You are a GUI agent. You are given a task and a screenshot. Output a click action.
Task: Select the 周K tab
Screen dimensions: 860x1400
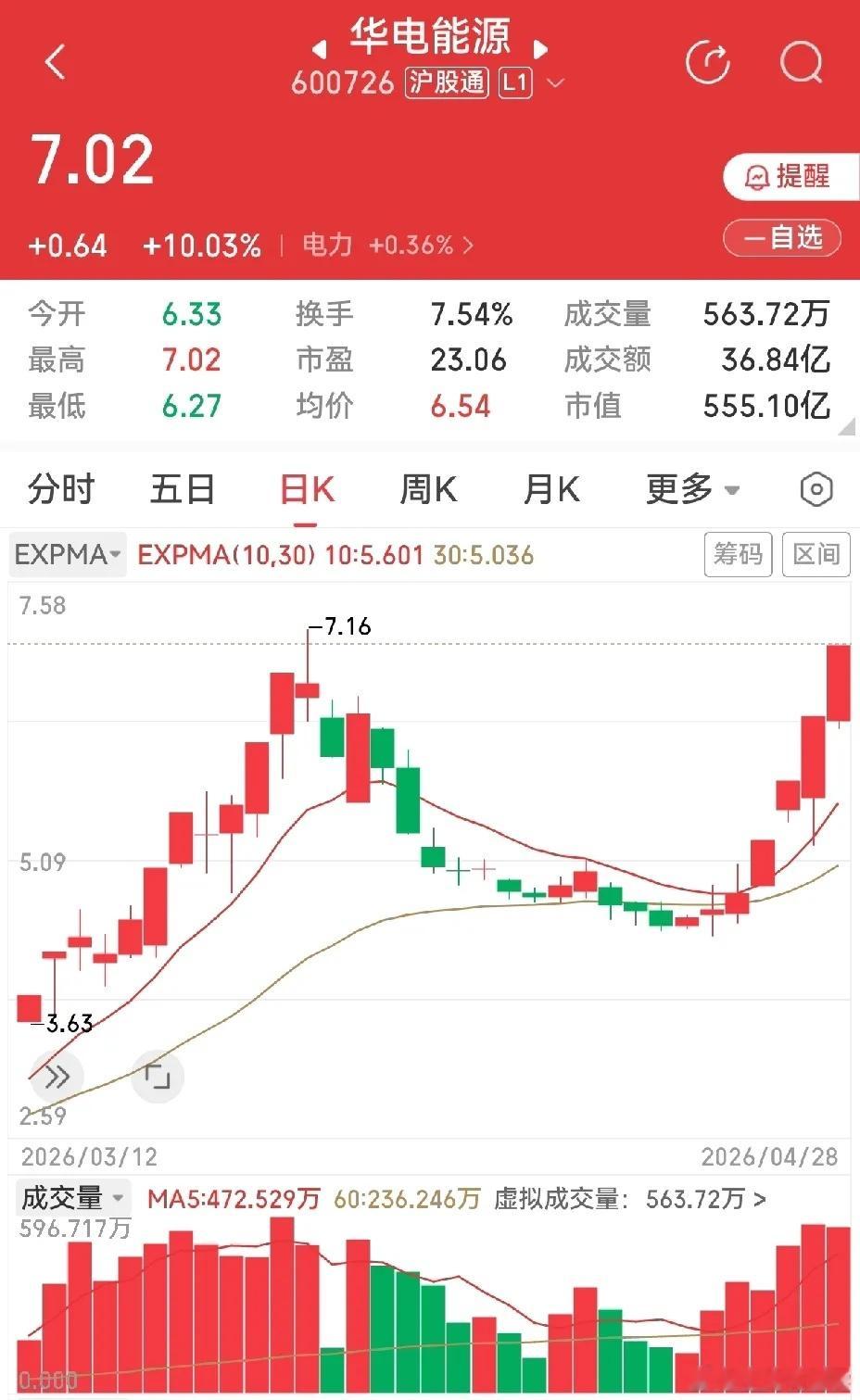coord(428,488)
